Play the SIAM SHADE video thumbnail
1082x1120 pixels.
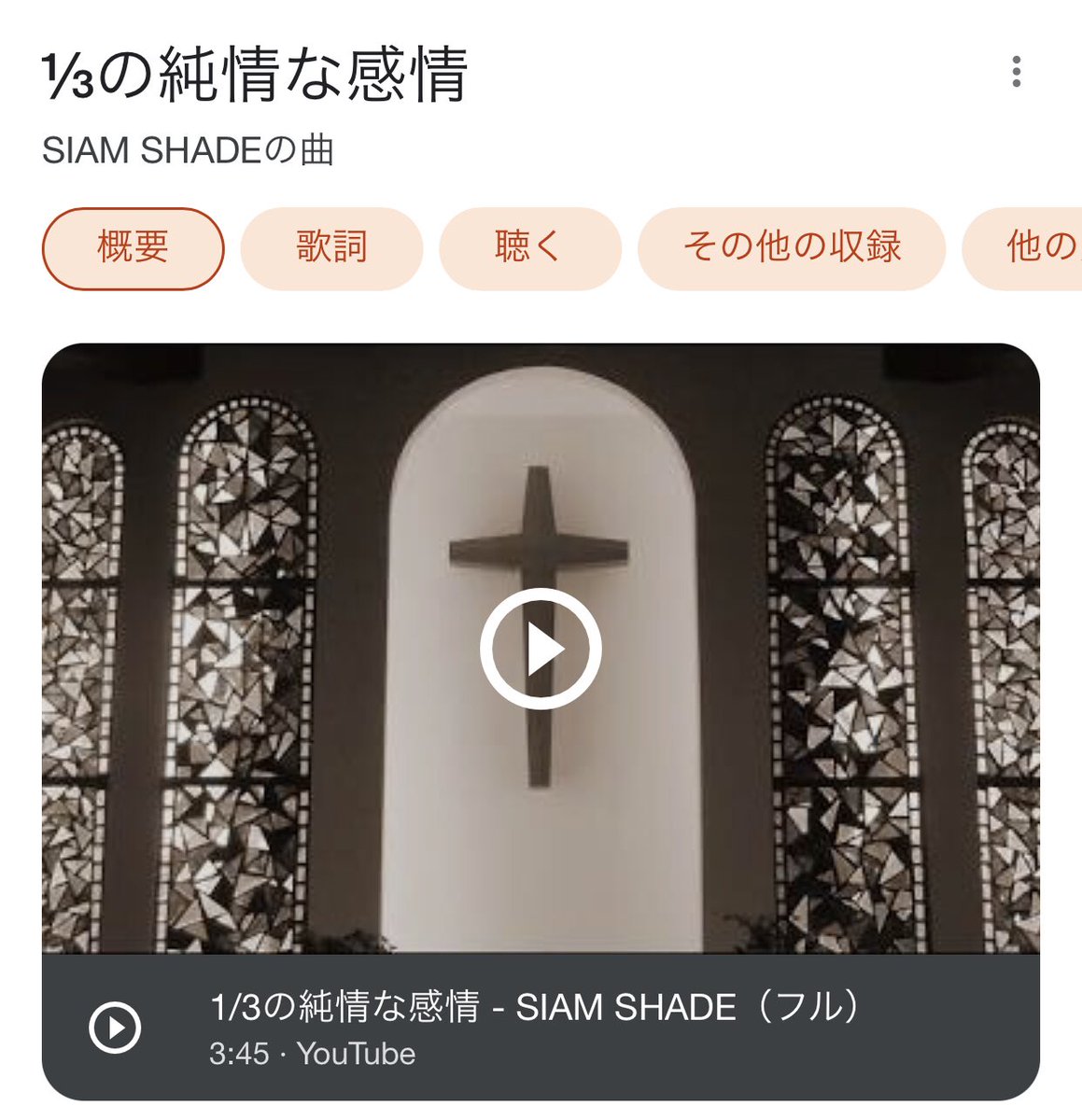pyautogui.click(x=541, y=649)
